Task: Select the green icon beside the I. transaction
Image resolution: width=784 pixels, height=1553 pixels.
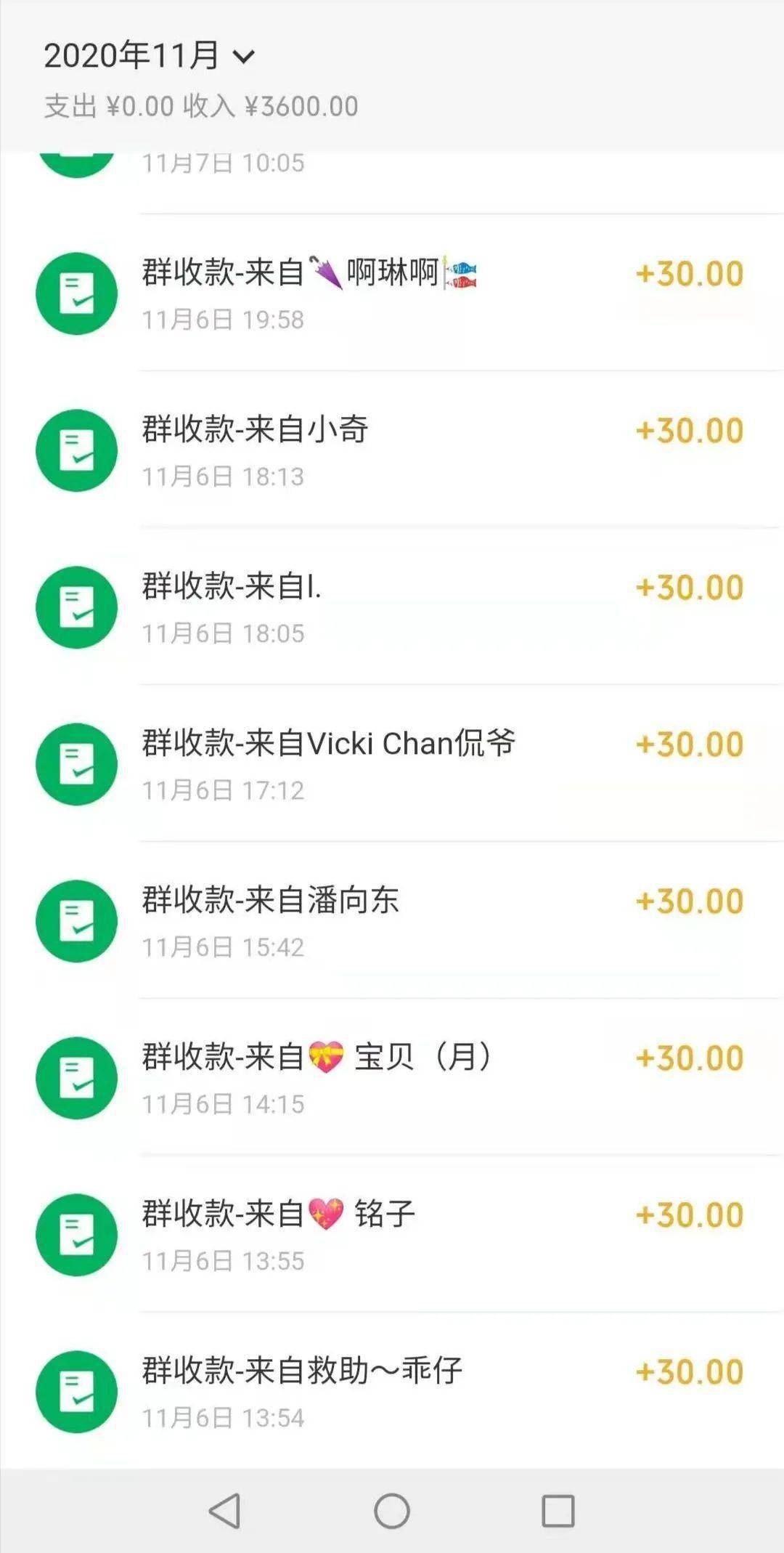Action: [75, 607]
